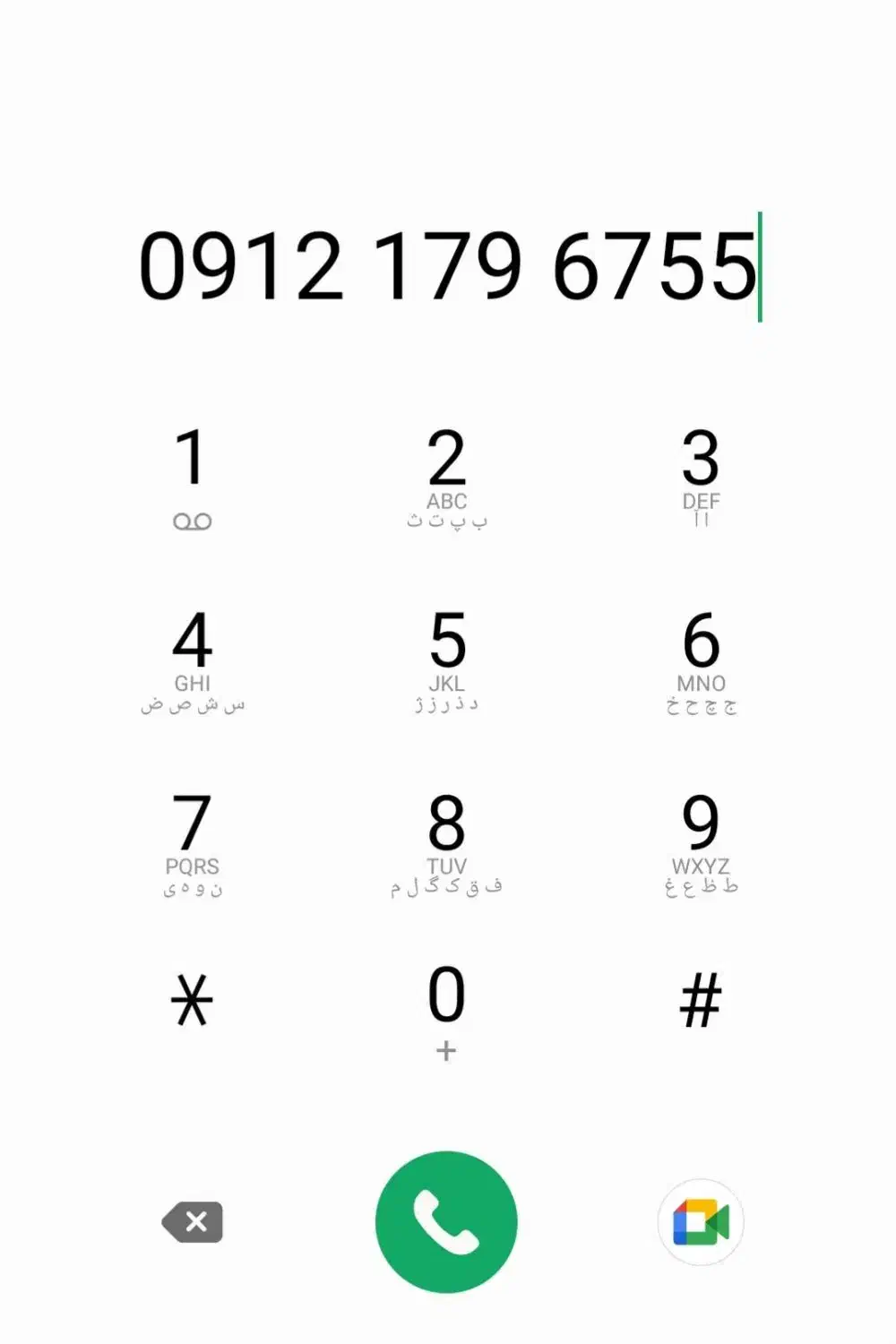This screenshot has height=1344, width=896.
Task: Start a Google Meet video call
Action: coord(701,1222)
